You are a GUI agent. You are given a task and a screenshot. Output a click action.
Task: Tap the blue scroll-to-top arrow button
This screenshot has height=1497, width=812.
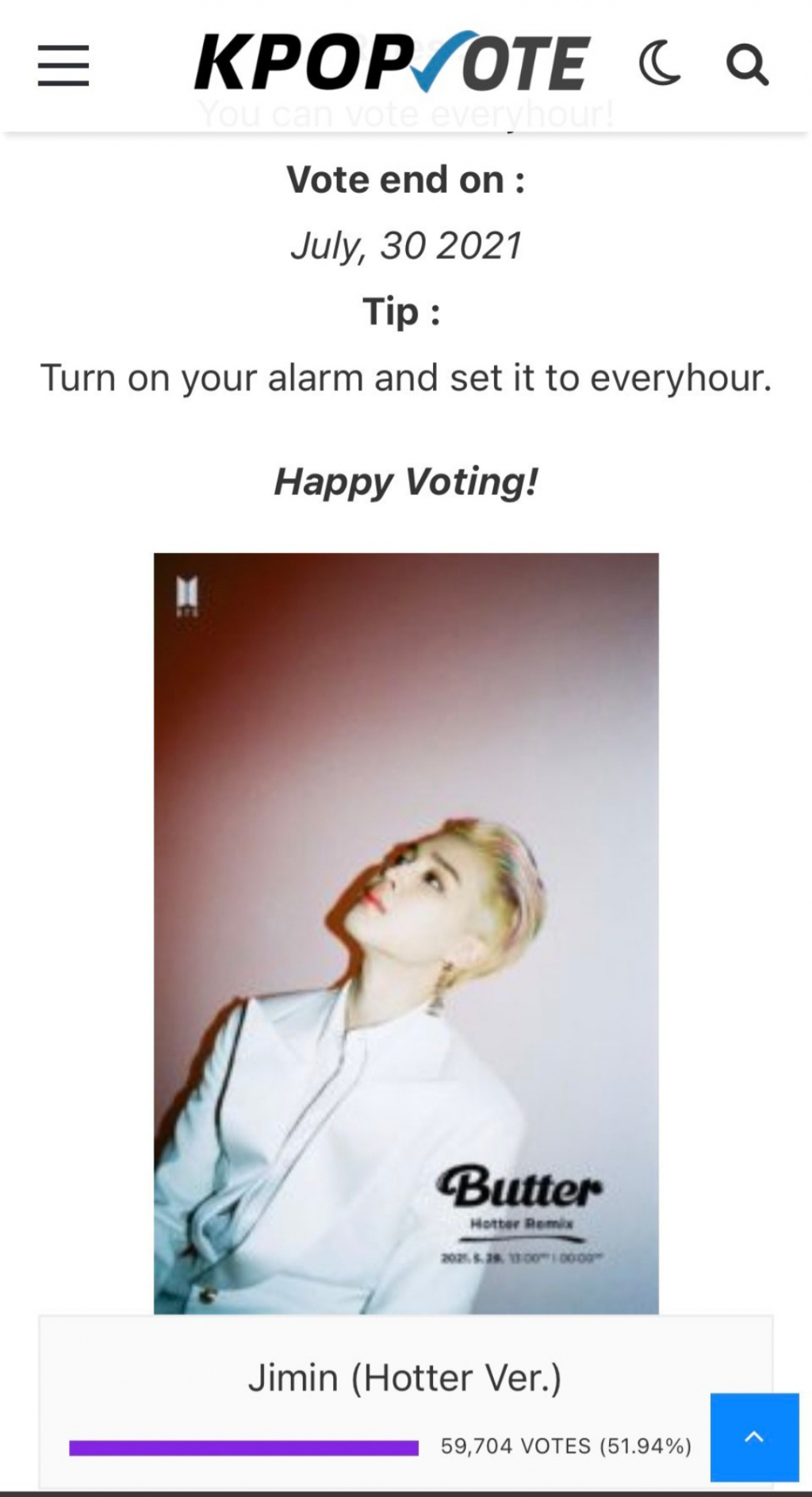click(x=754, y=1438)
